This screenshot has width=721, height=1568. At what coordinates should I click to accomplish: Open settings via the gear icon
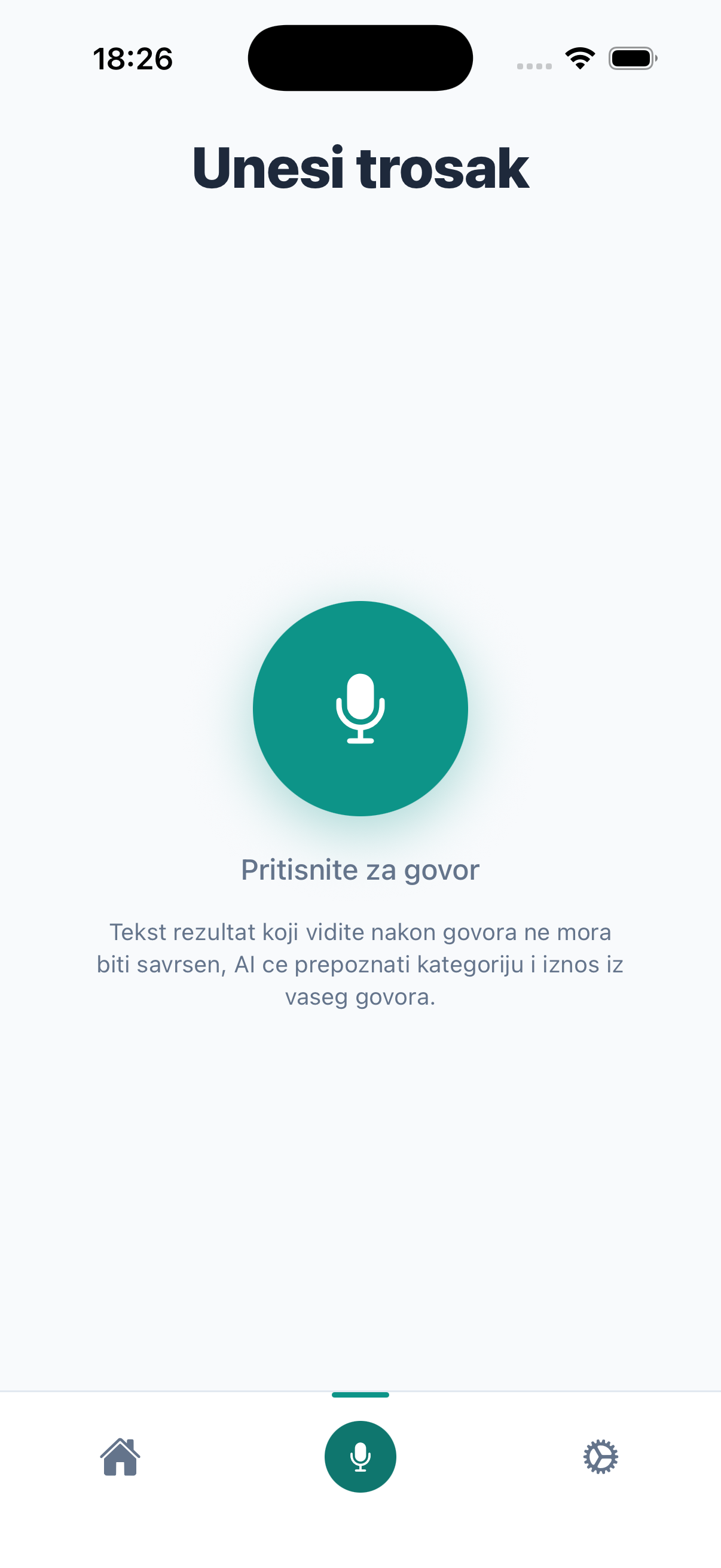coord(600,1456)
